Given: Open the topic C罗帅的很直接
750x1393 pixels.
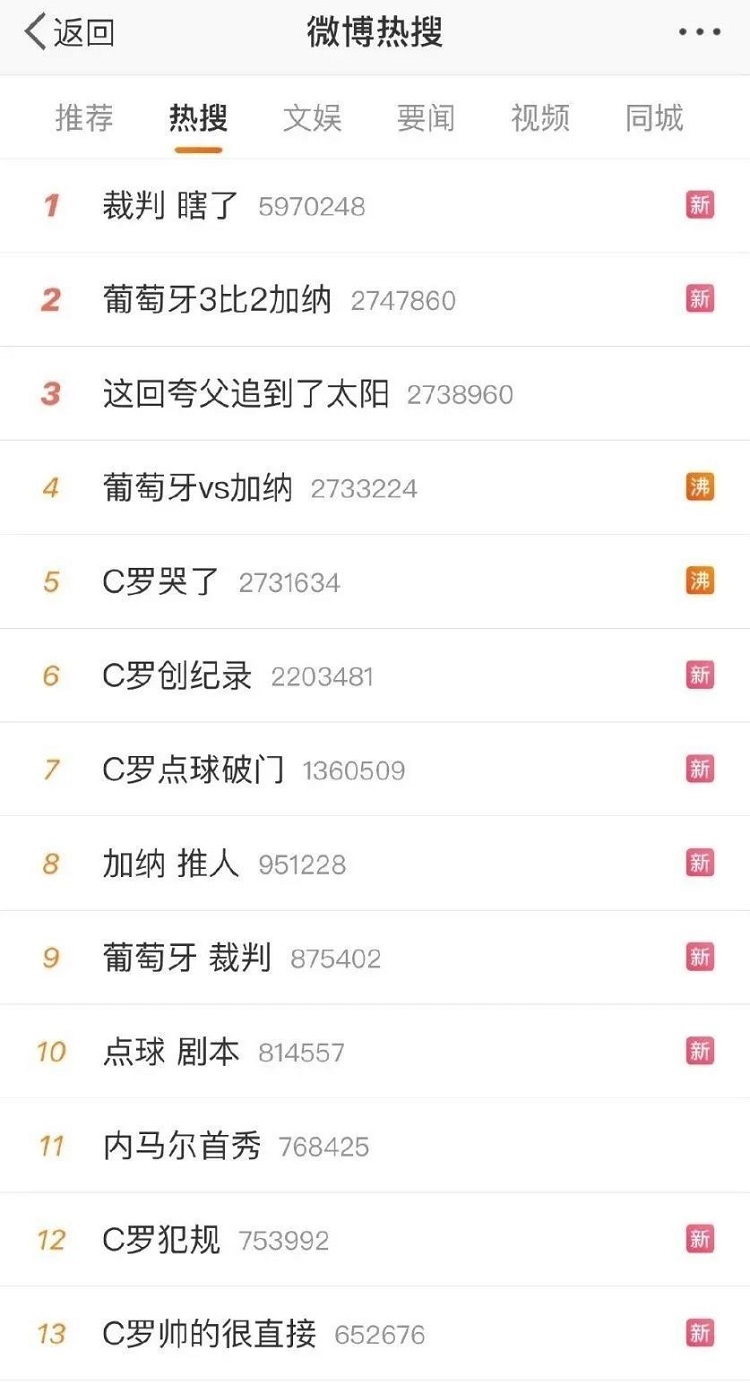Looking at the screenshot, I should click(x=209, y=1334).
